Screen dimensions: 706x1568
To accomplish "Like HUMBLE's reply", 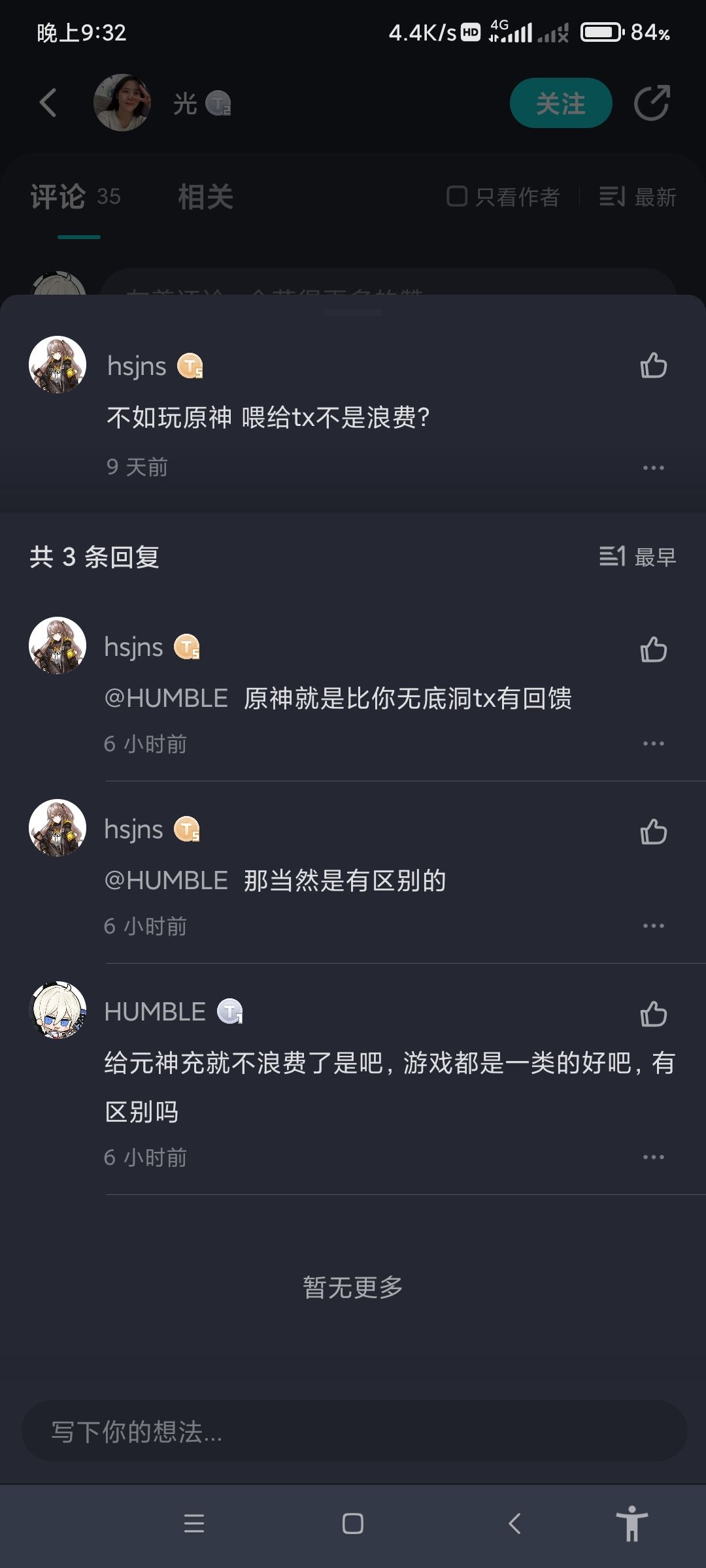I will click(x=653, y=1014).
